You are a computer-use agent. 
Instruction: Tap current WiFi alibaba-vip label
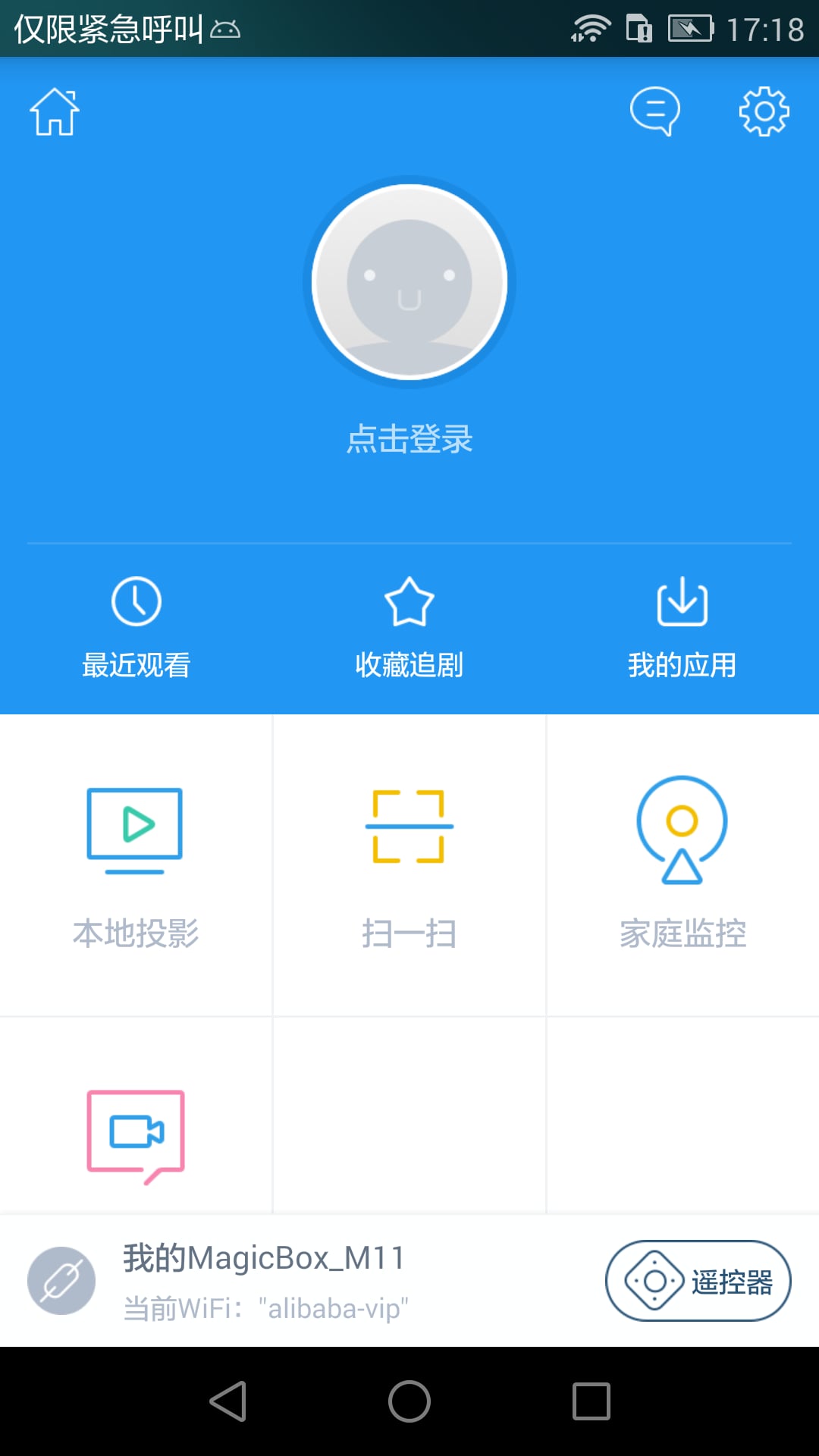click(x=266, y=1307)
